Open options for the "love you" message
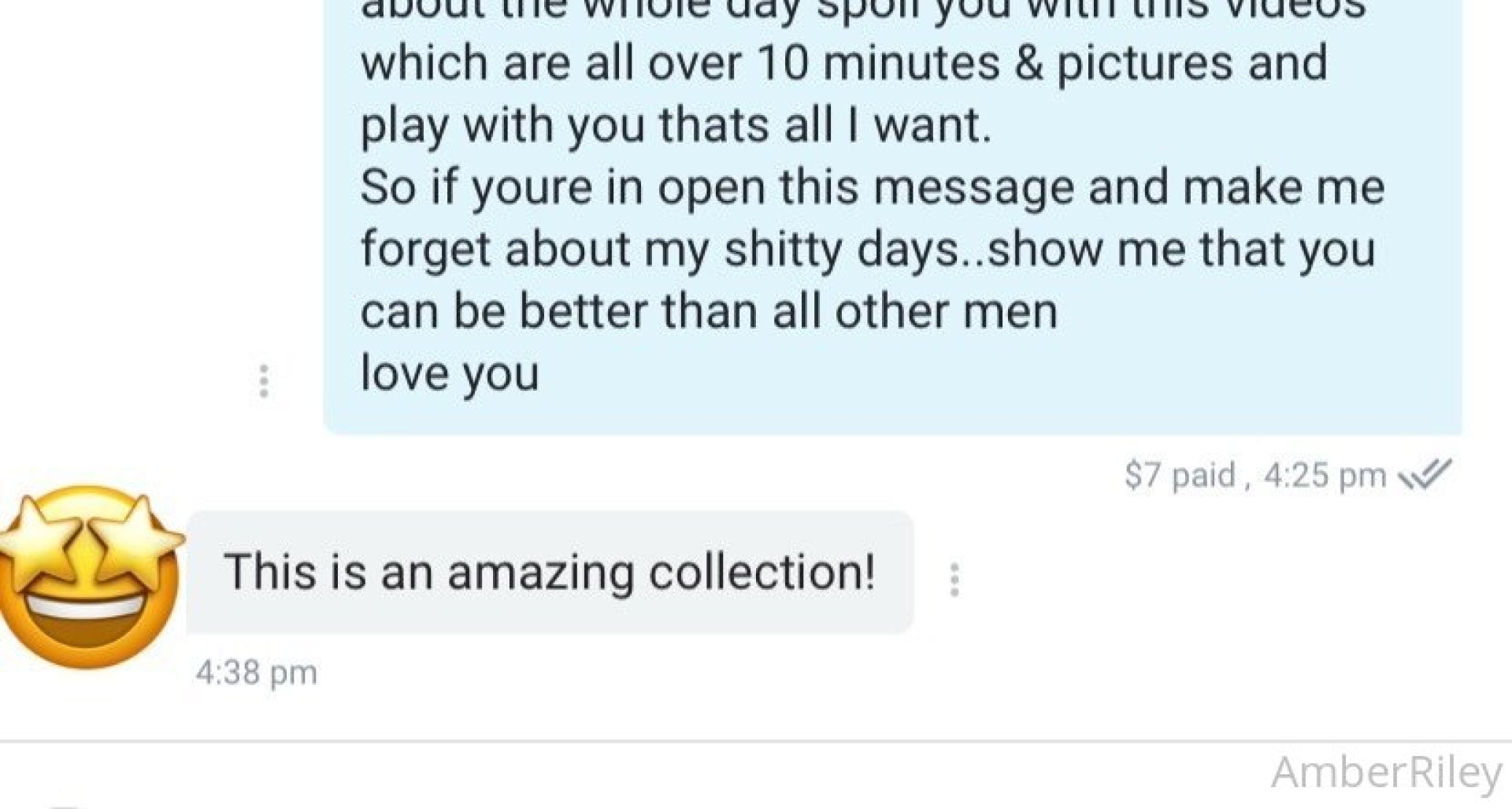 264,380
